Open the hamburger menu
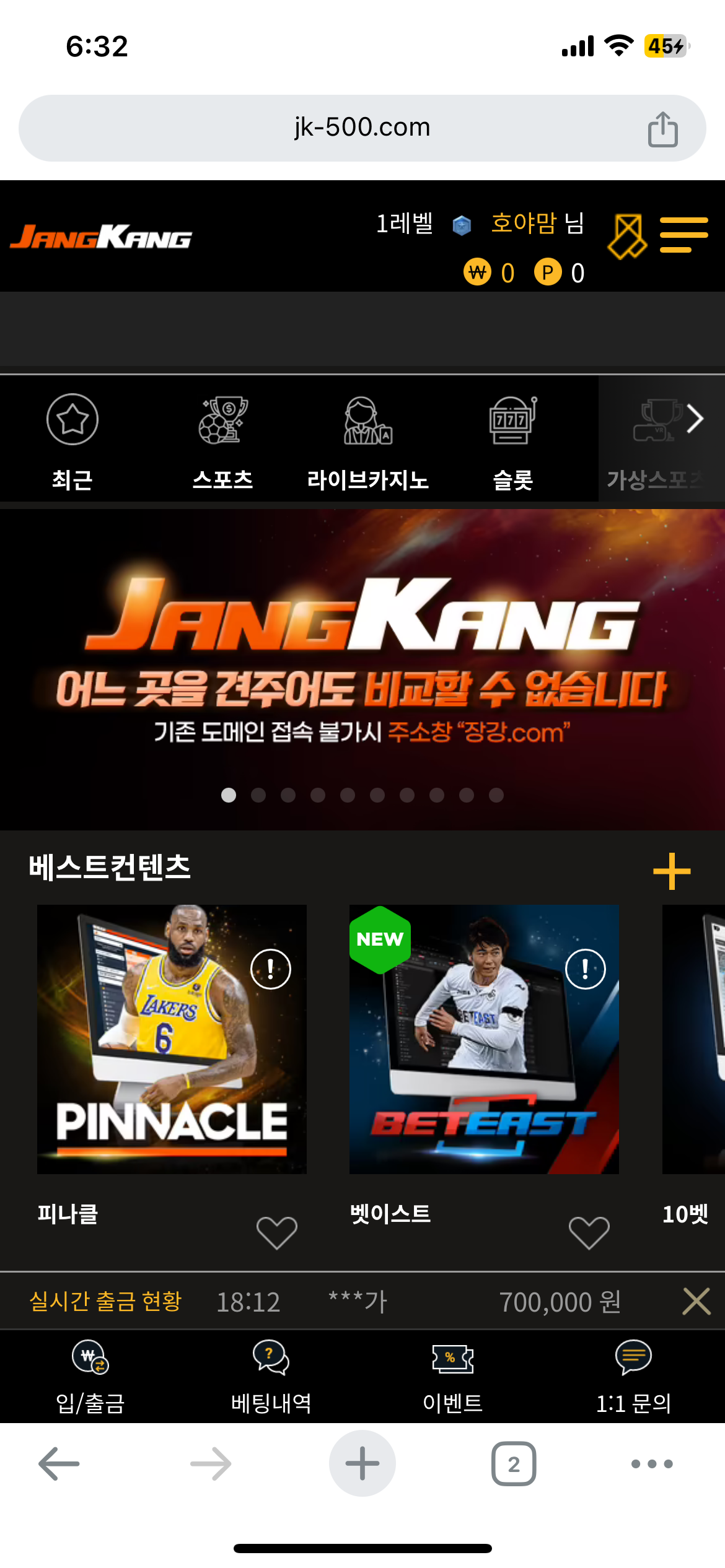 coord(683,235)
